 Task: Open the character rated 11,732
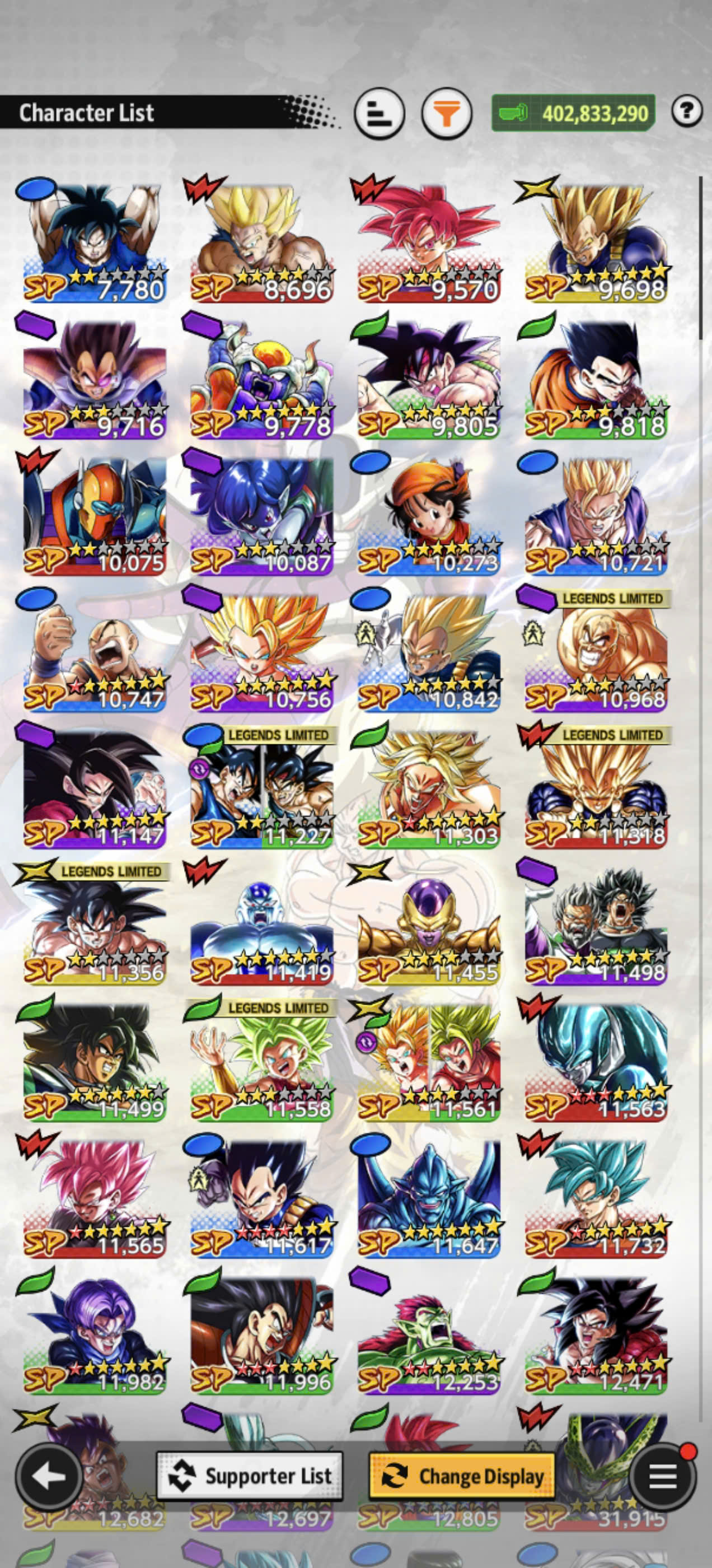click(596, 1197)
